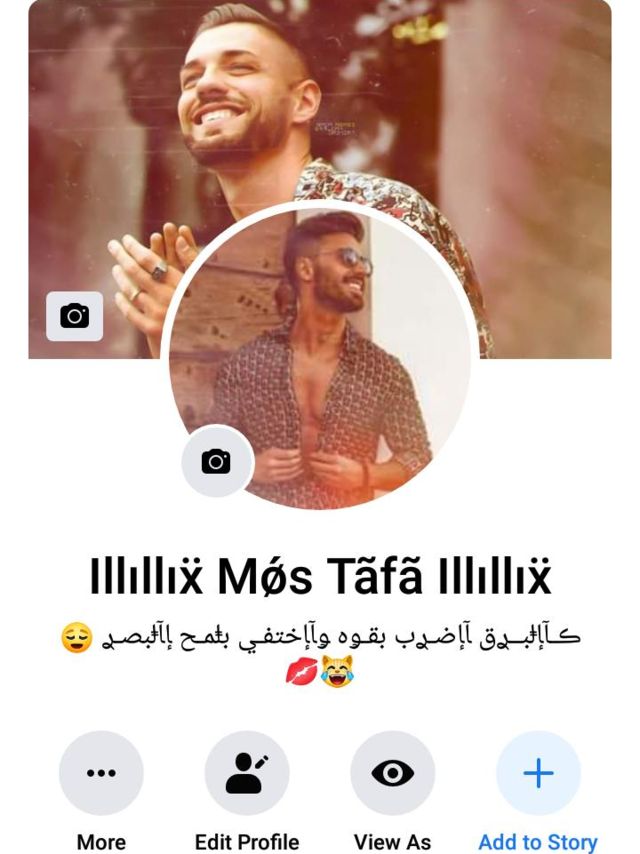Viewport: 640px width, 854px height.
Task: Add to Story with the plus button
Action: pos(538,773)
